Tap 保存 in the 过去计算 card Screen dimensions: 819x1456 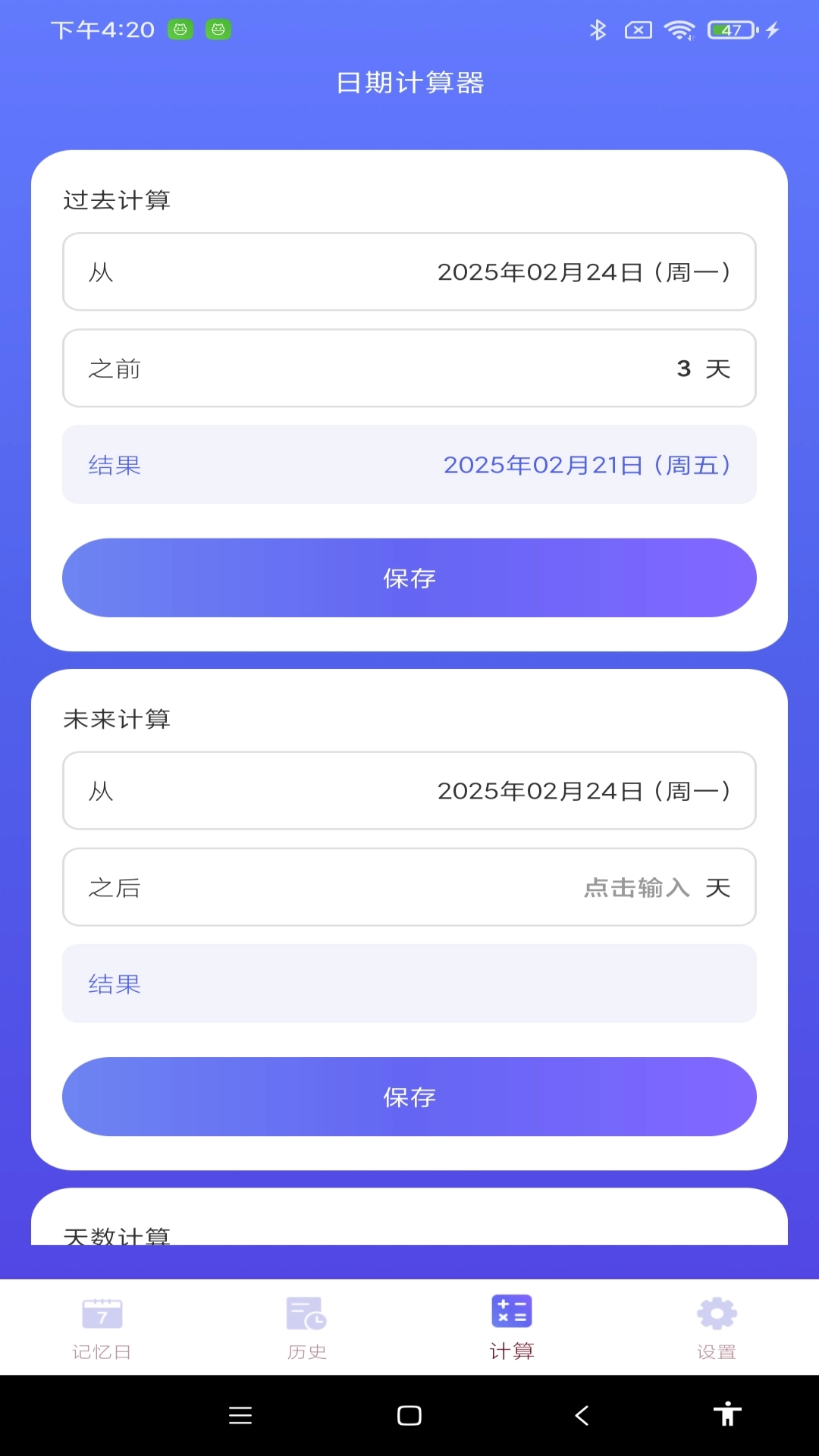tap(409, 578)
